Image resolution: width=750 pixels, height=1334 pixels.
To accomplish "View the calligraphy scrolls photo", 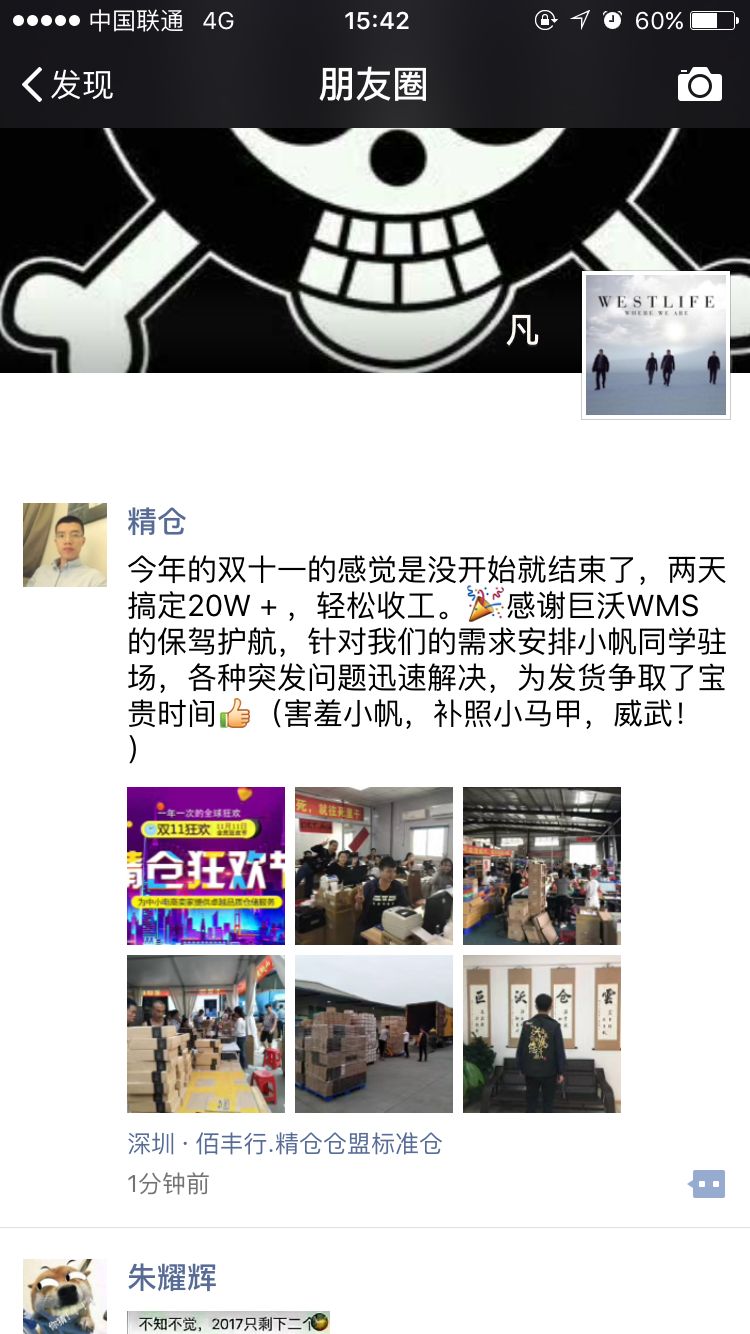I will 542,1034.
